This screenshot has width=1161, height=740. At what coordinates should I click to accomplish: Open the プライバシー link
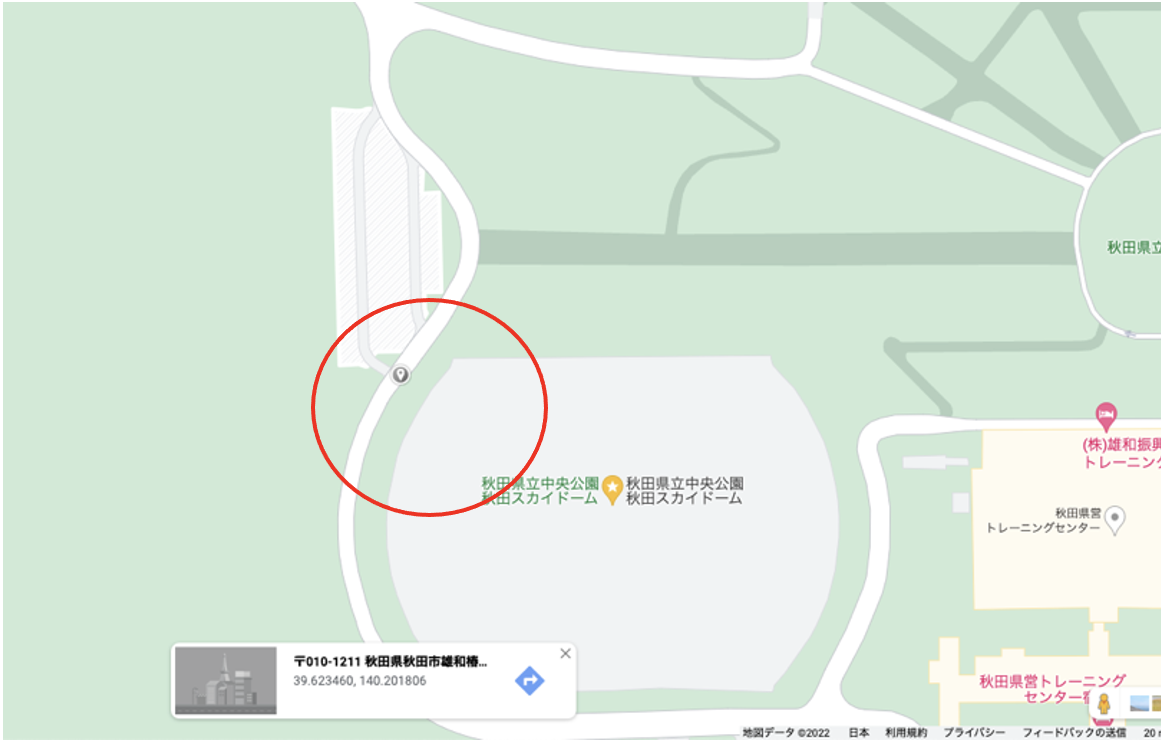tap(974, 733)
